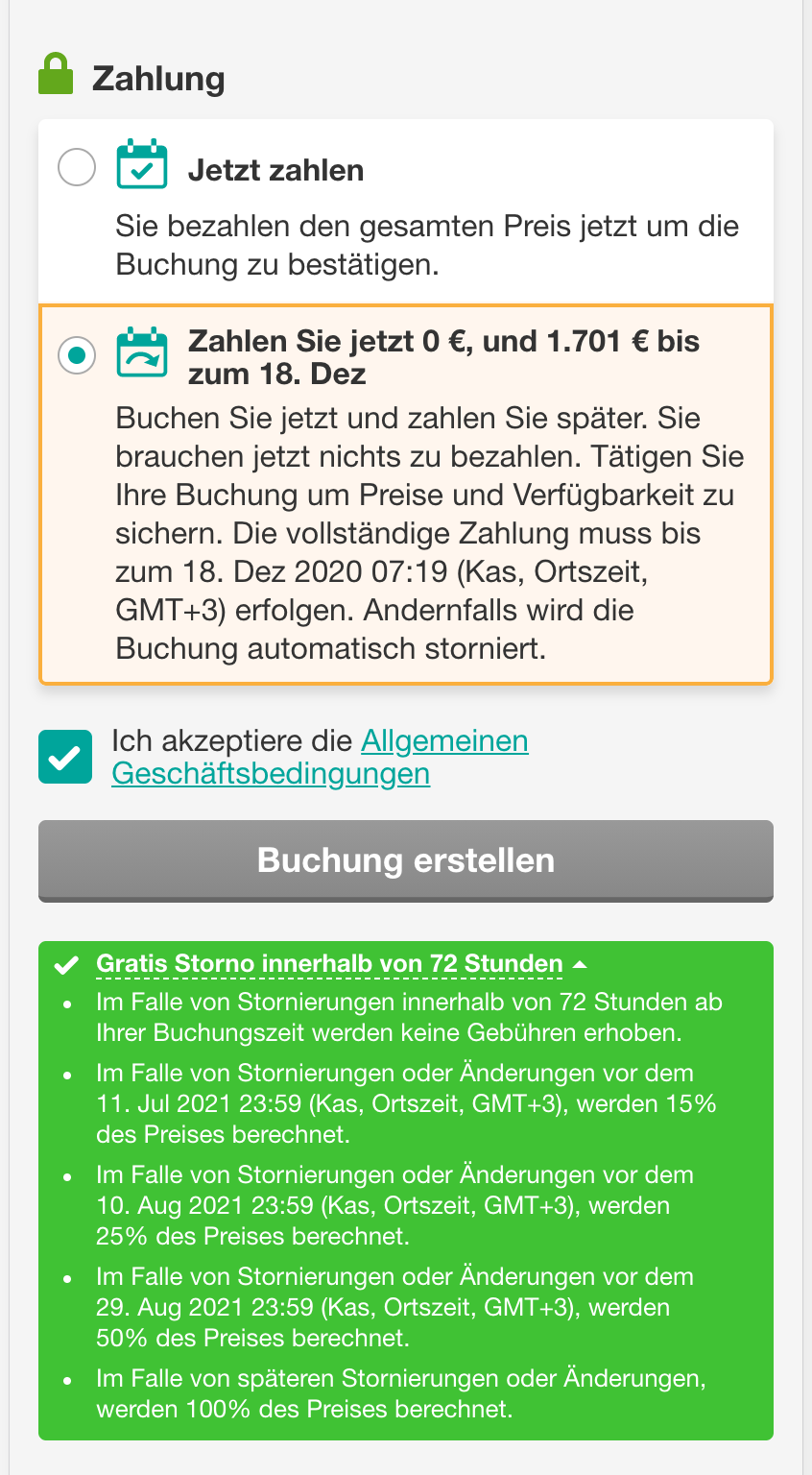
Task: Select the Jetzt zahlen payment option
Action: pos(77,168)
